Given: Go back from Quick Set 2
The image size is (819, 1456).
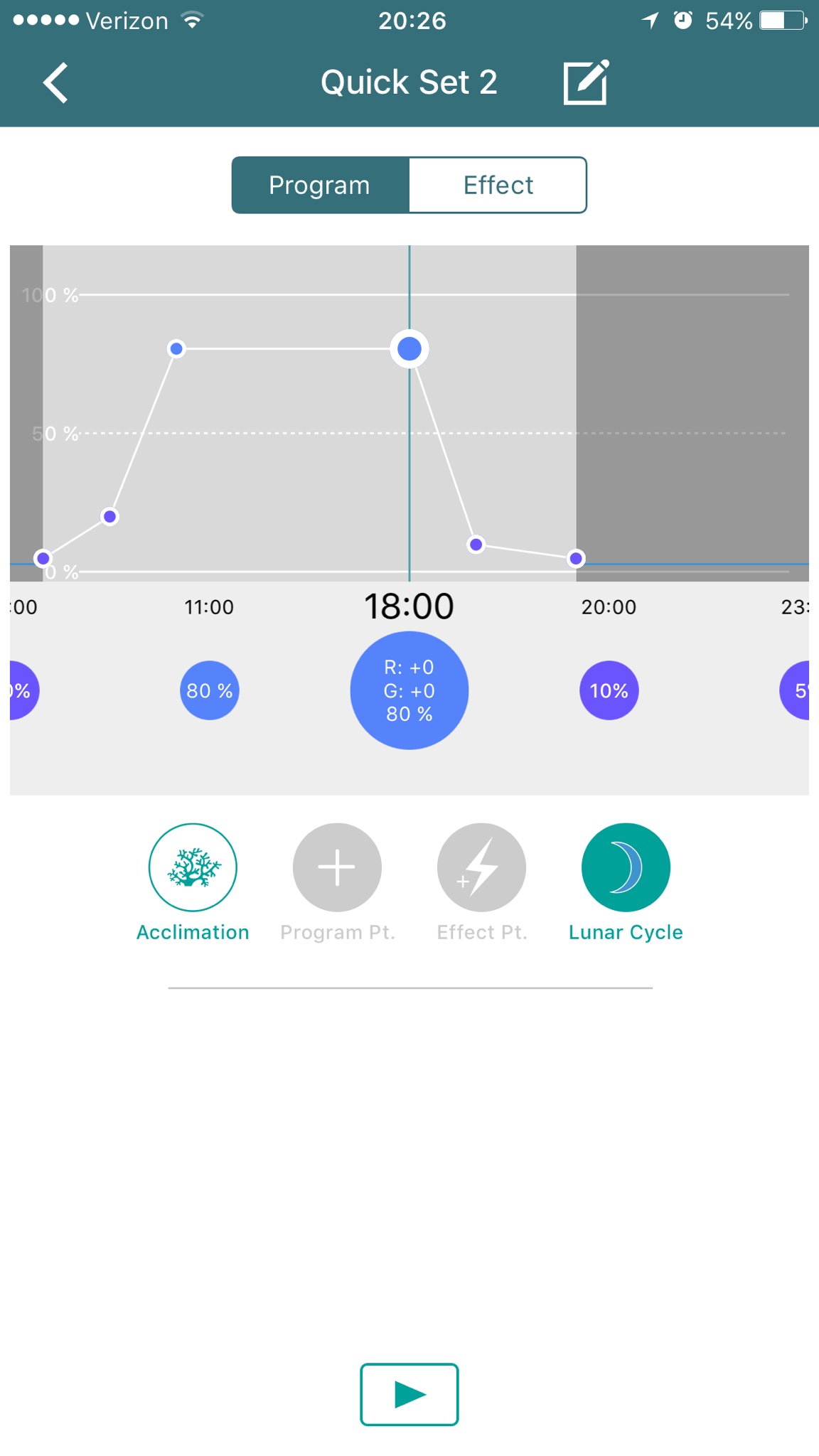Looking at the screenshot, I should coord(55,83).
